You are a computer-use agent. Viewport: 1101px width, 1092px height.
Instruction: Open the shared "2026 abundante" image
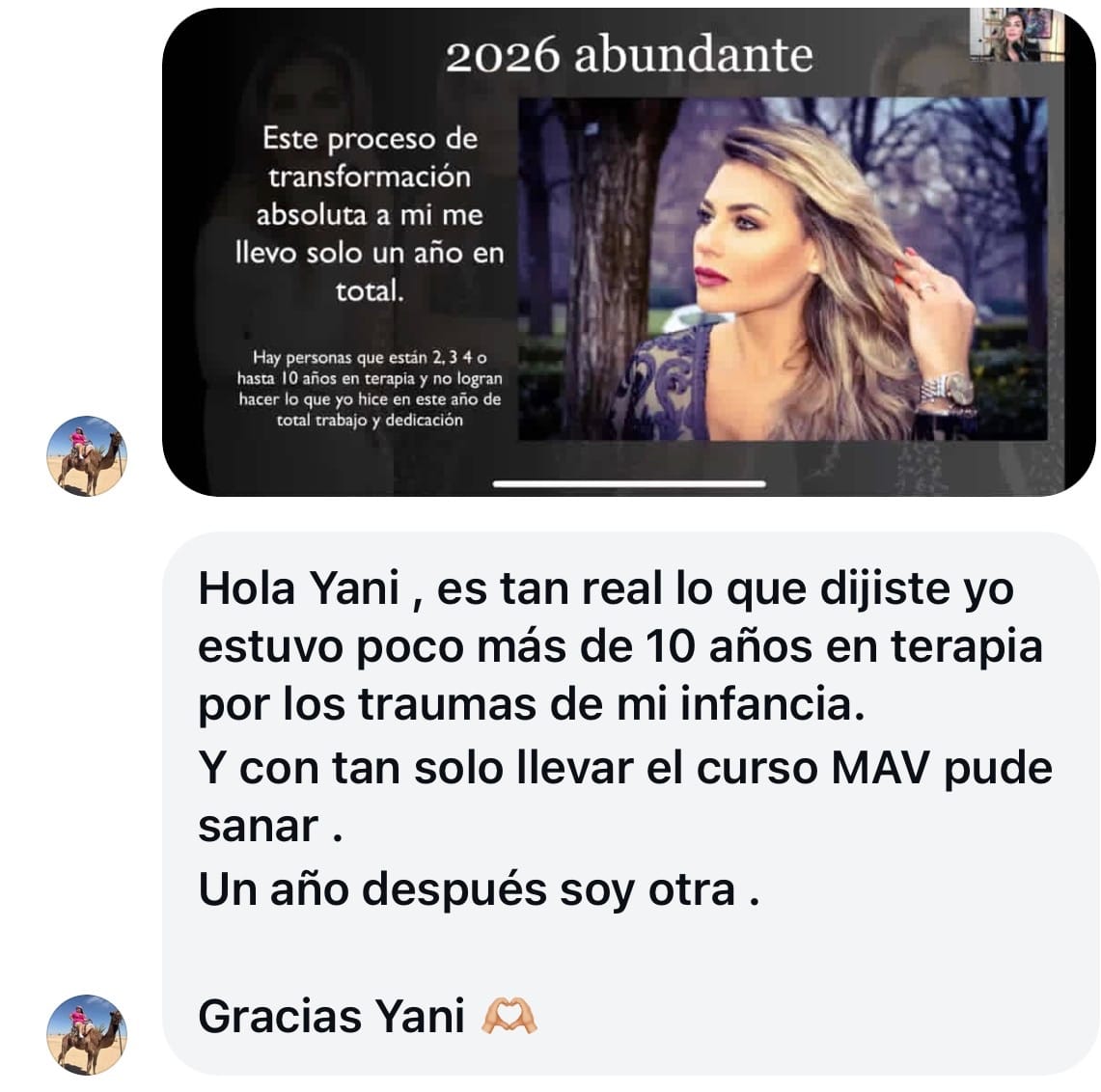click(627, 253)
